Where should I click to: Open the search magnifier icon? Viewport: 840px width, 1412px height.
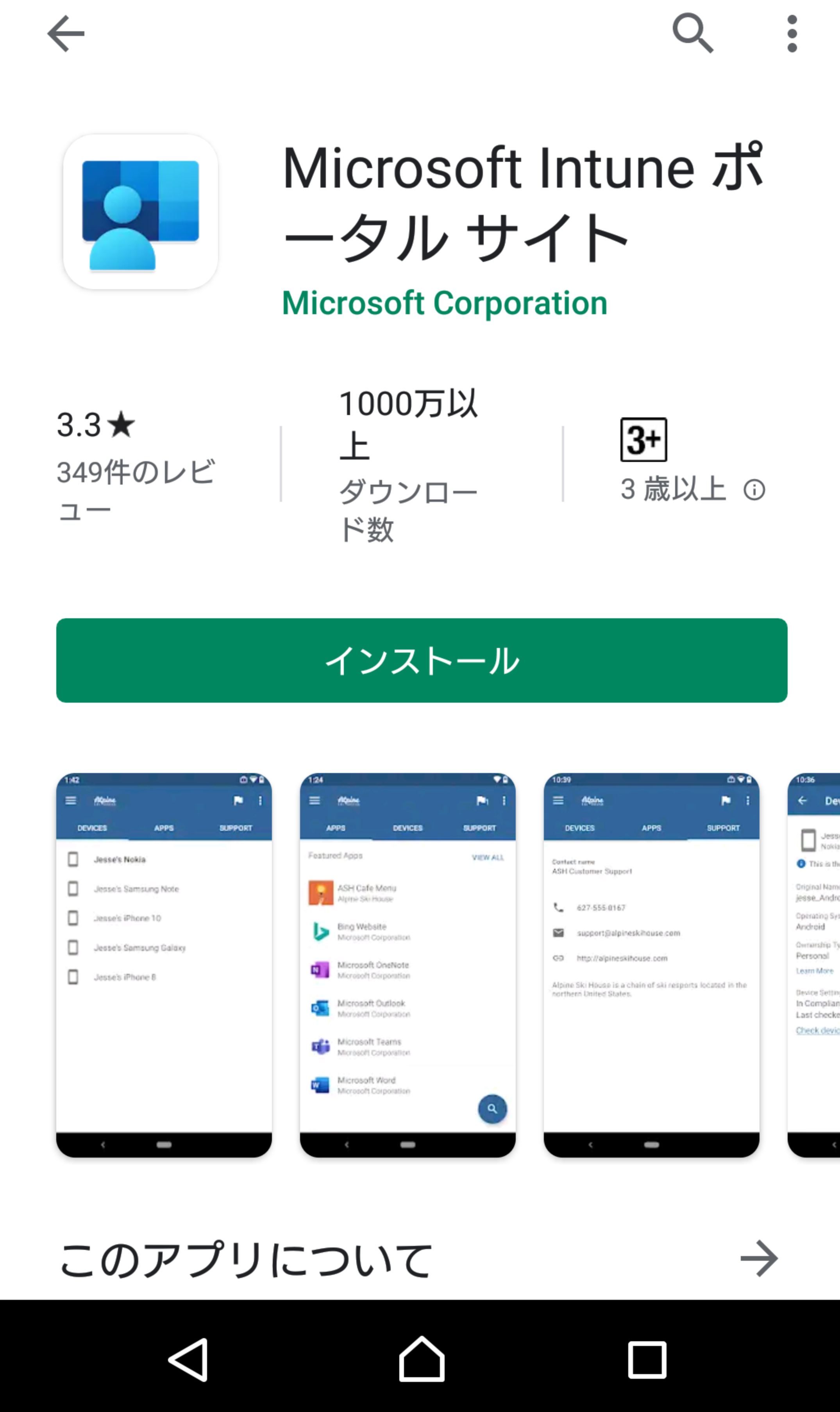click(693, 33)
